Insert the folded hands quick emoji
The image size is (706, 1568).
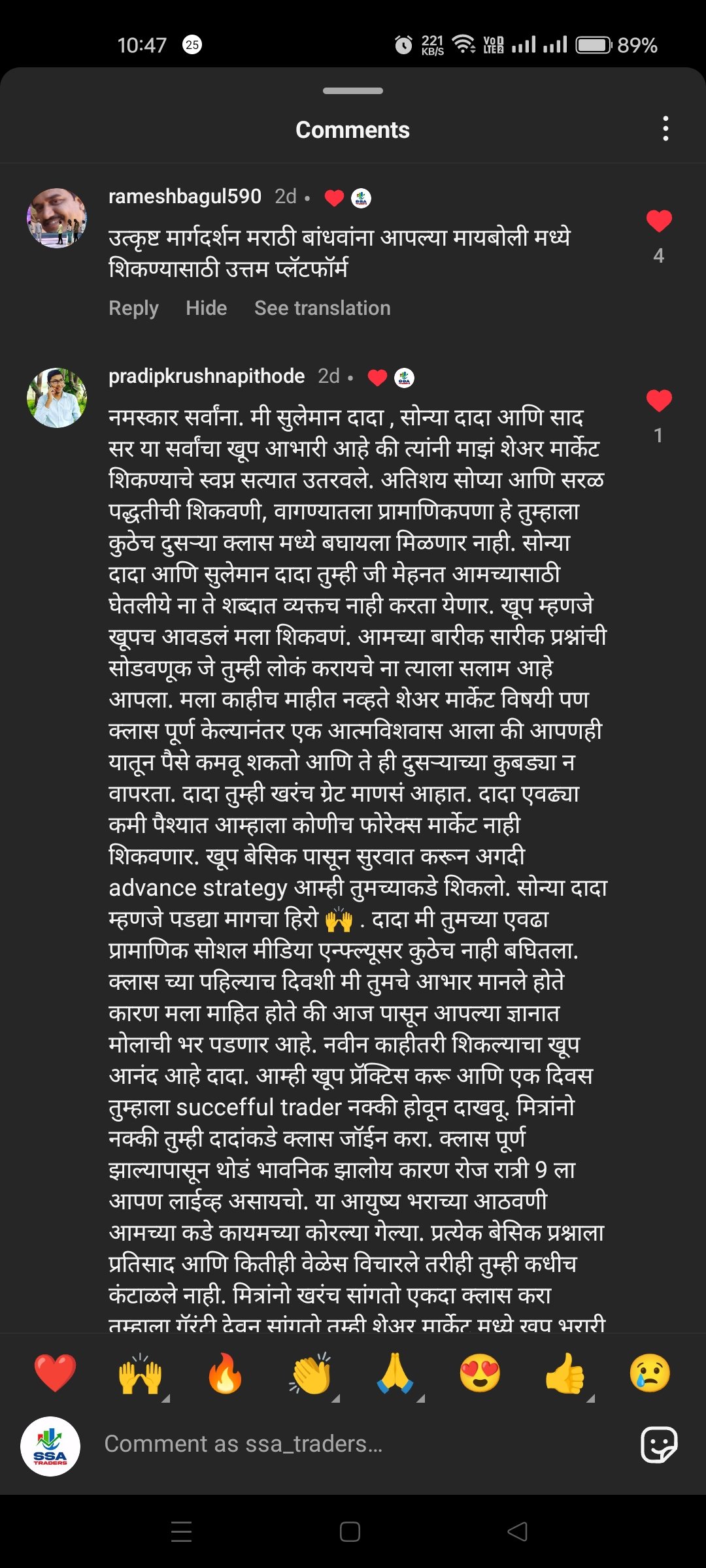(x=395, y=1373)
